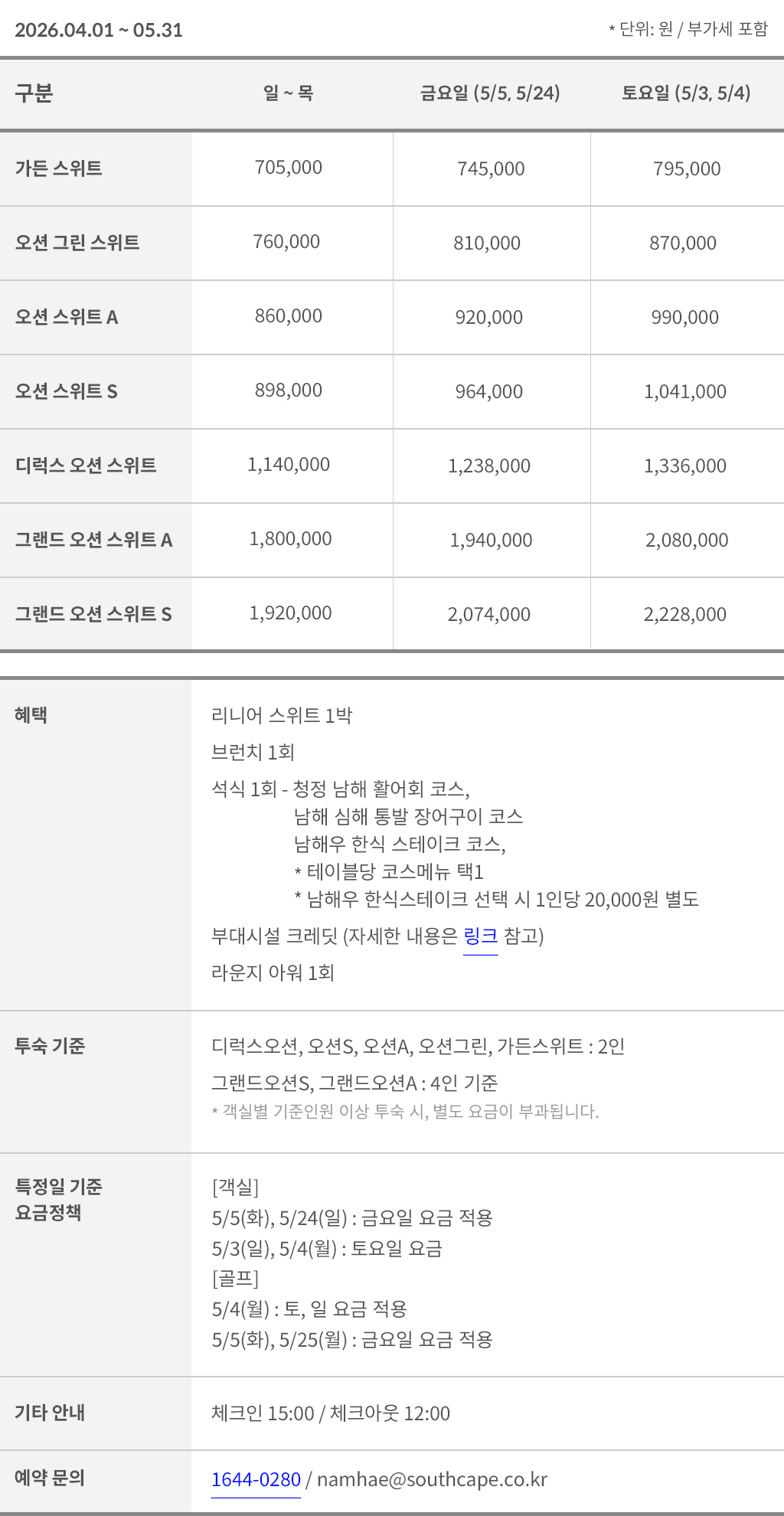This screenshot has height=1516, width=784.
Task: Call the reservation number 1644-0280
Action: click(256, 1479)
